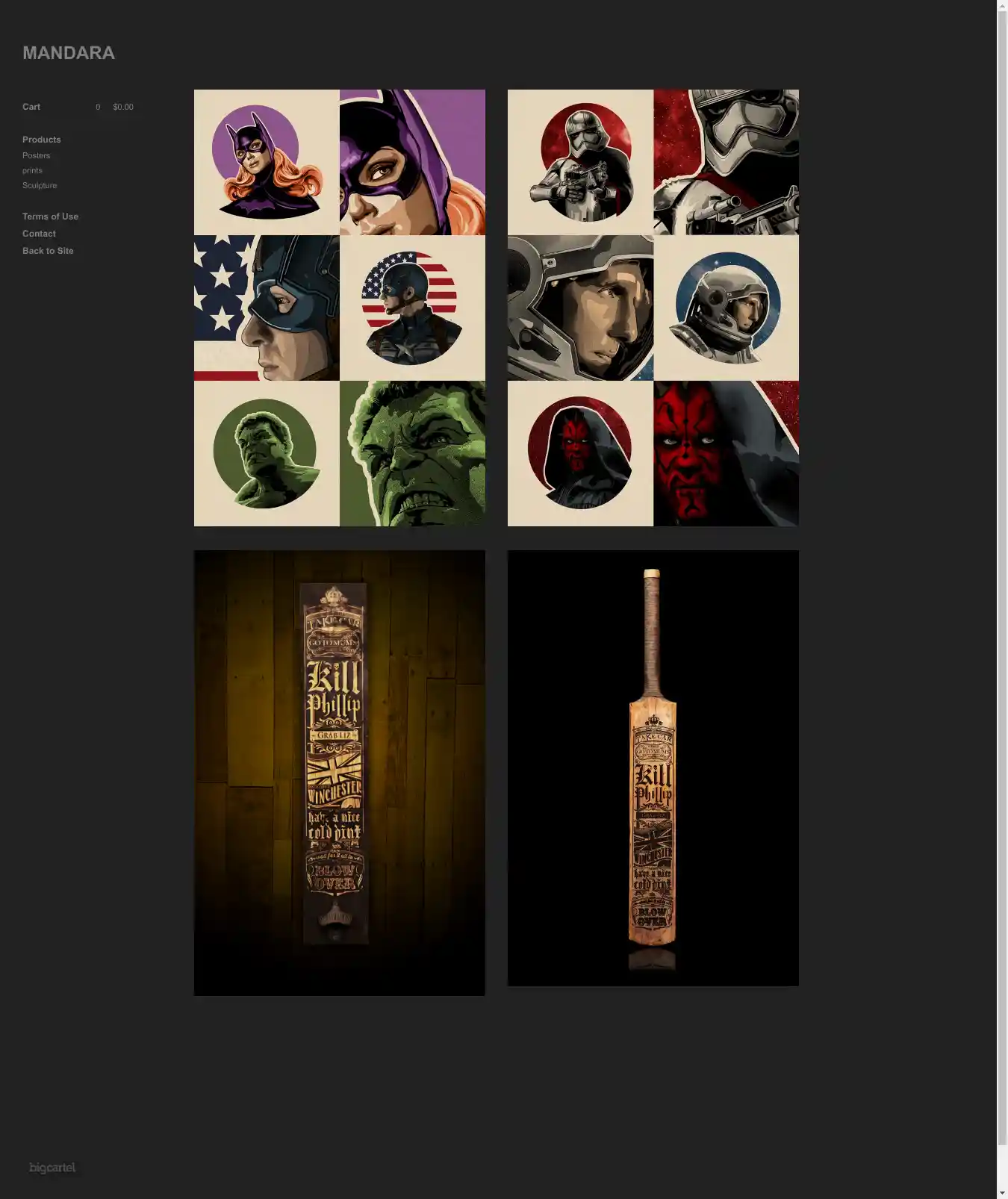This screenshot has height=1199, width=1008.
Task: Browse the Posters category
Action: [36, 155]
